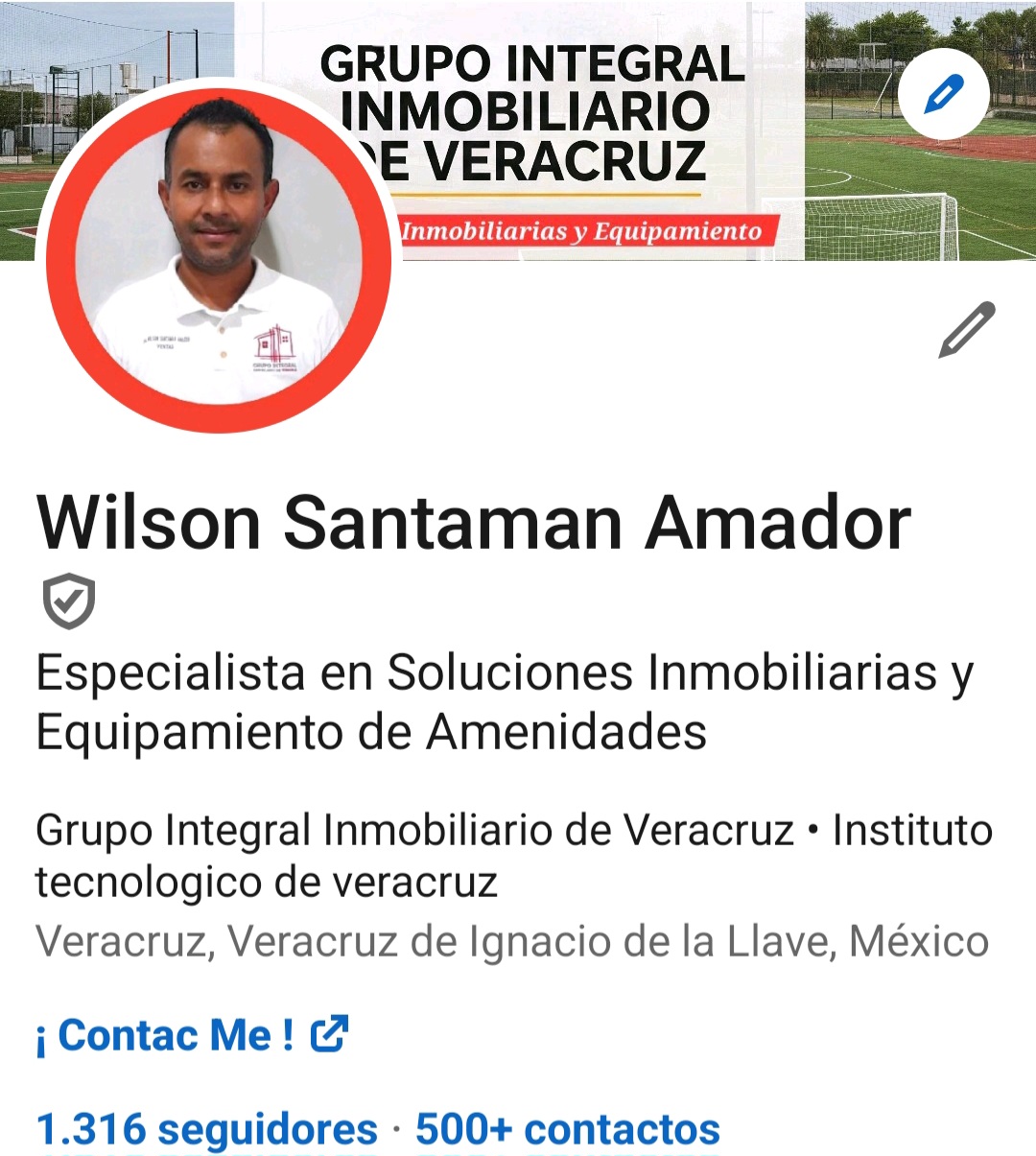The image size is (1036, 1156).
Task: Click the external link icon beside ¡ Contac Me !
Action: point(328,1034)
